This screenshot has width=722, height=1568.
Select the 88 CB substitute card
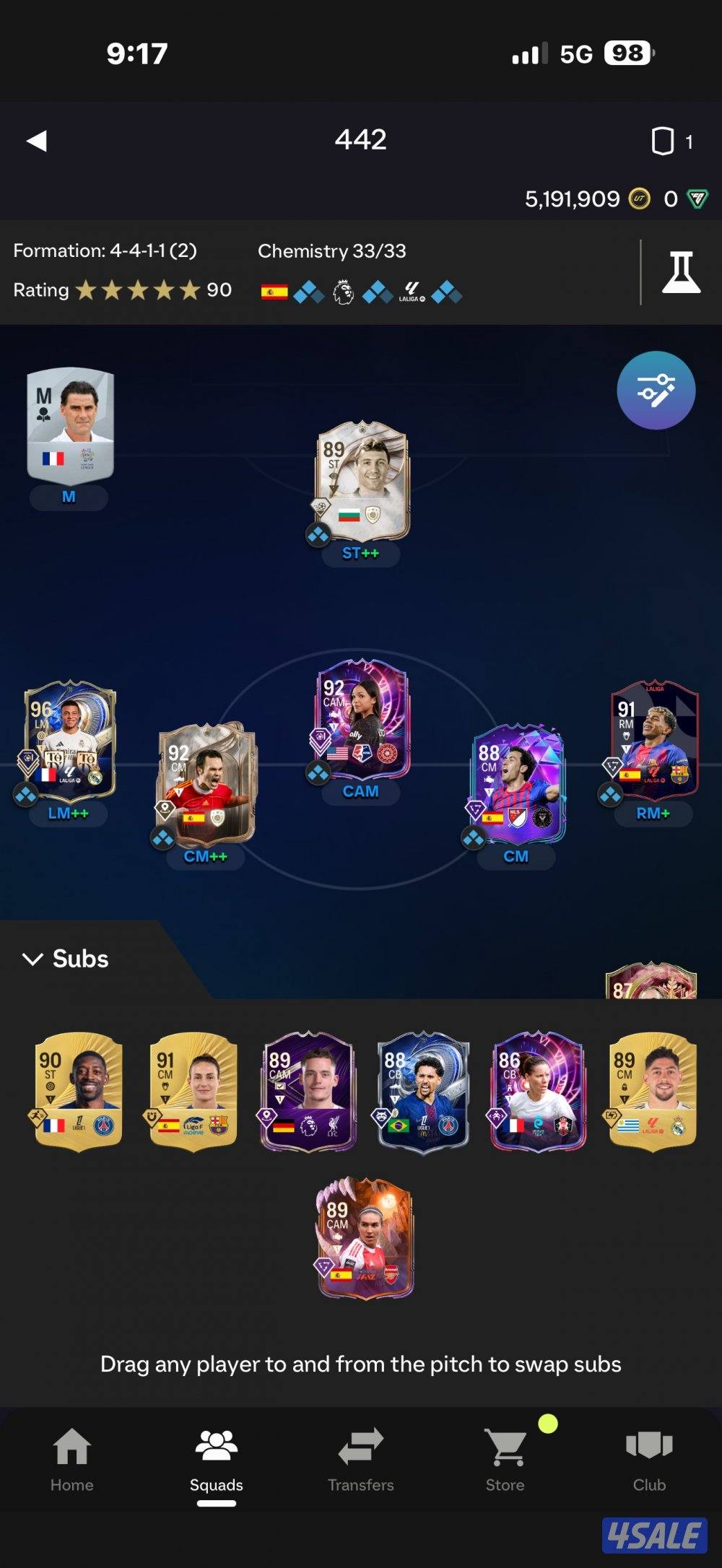click(424, 1091)
